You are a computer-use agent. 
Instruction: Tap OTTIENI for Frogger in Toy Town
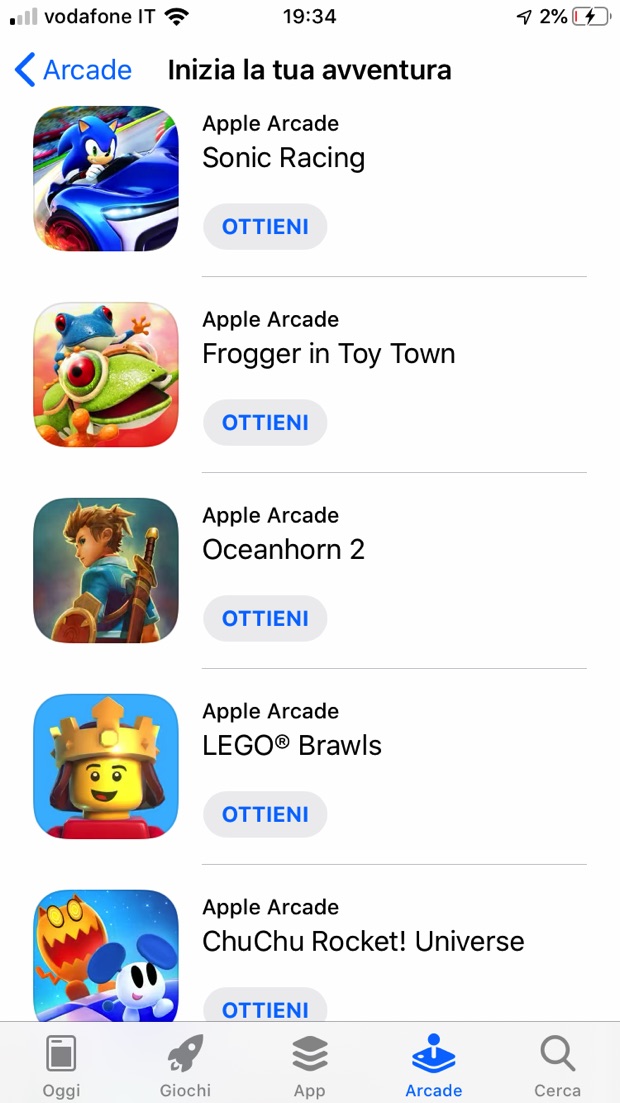pyautogui.click(x=265, y=423)
